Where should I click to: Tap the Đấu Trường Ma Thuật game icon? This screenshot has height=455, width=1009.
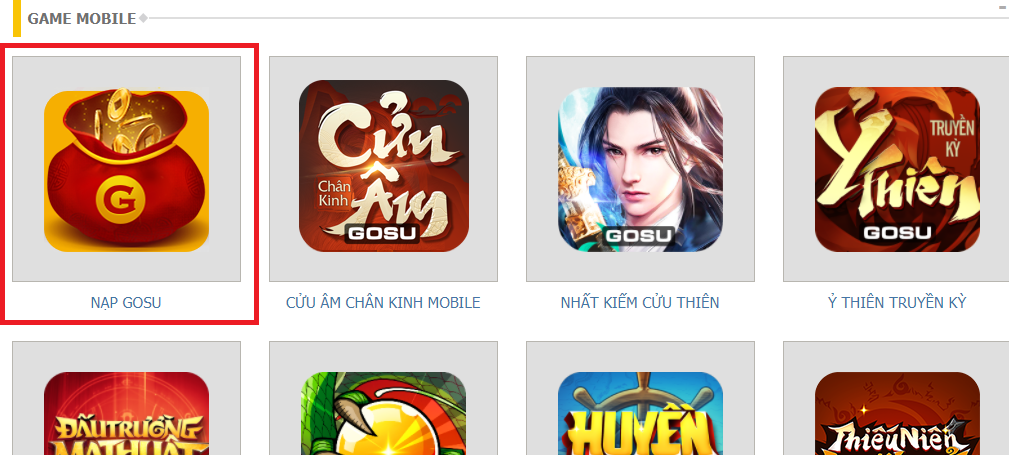pos(126,412)
